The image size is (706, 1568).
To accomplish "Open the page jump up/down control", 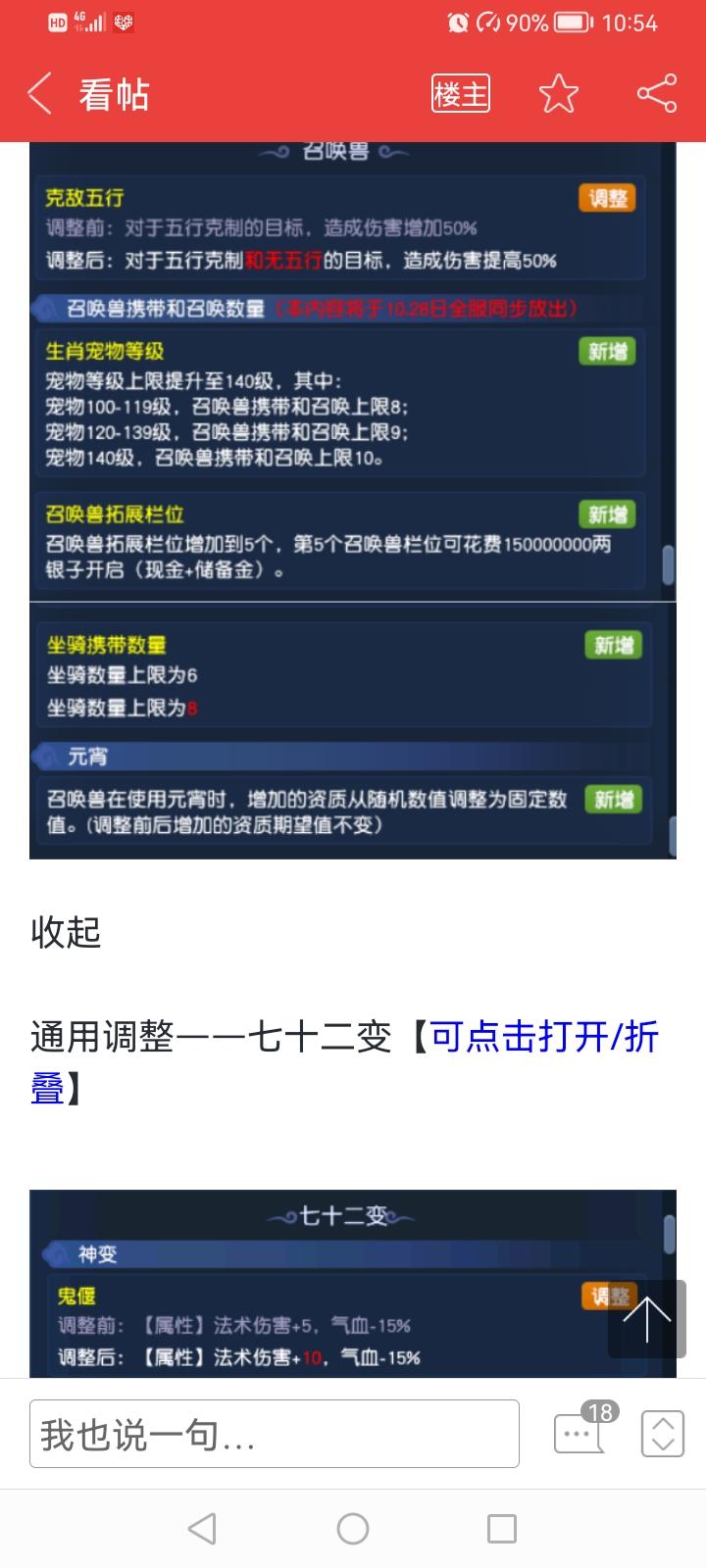I will tap(662, 1434).
